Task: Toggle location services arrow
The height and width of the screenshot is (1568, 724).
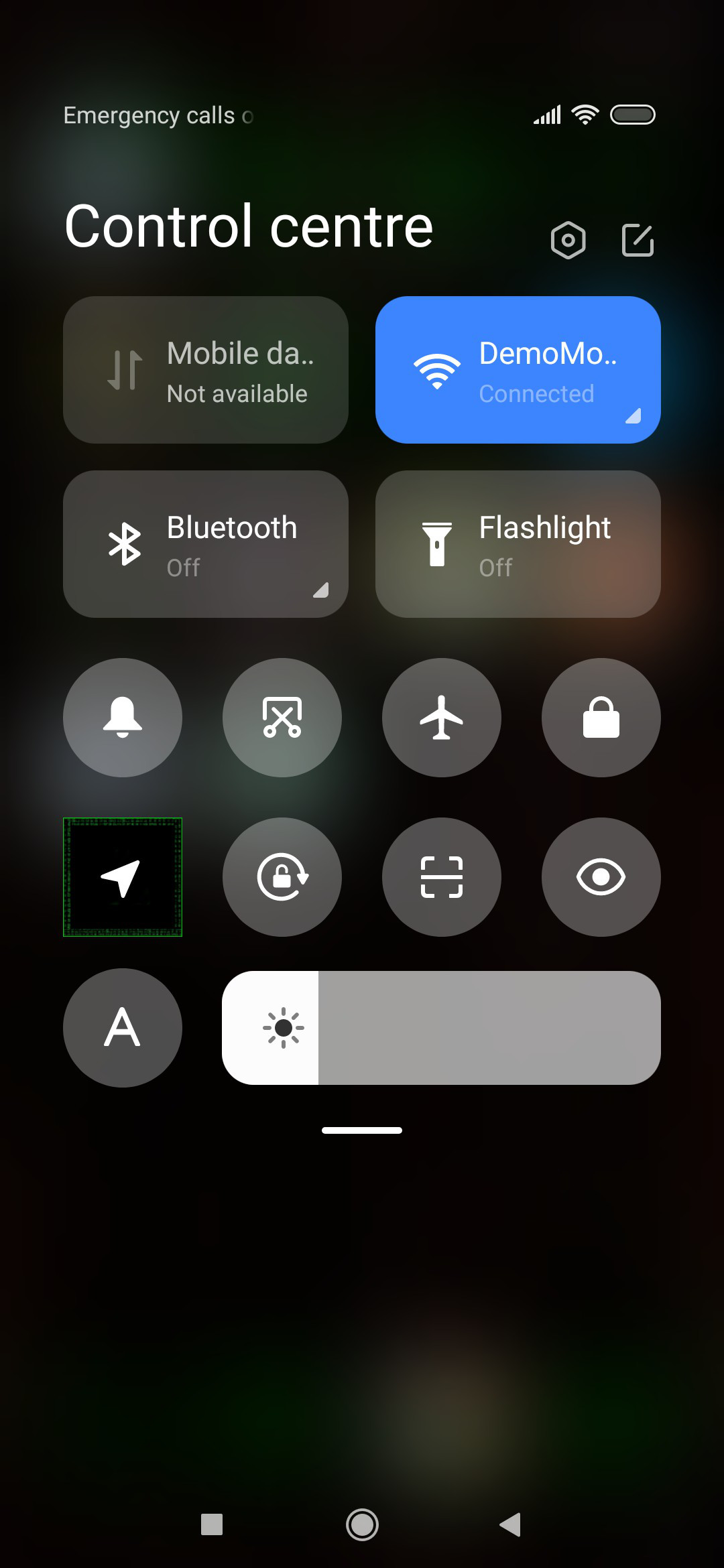Action: click(x=123, y=877)
